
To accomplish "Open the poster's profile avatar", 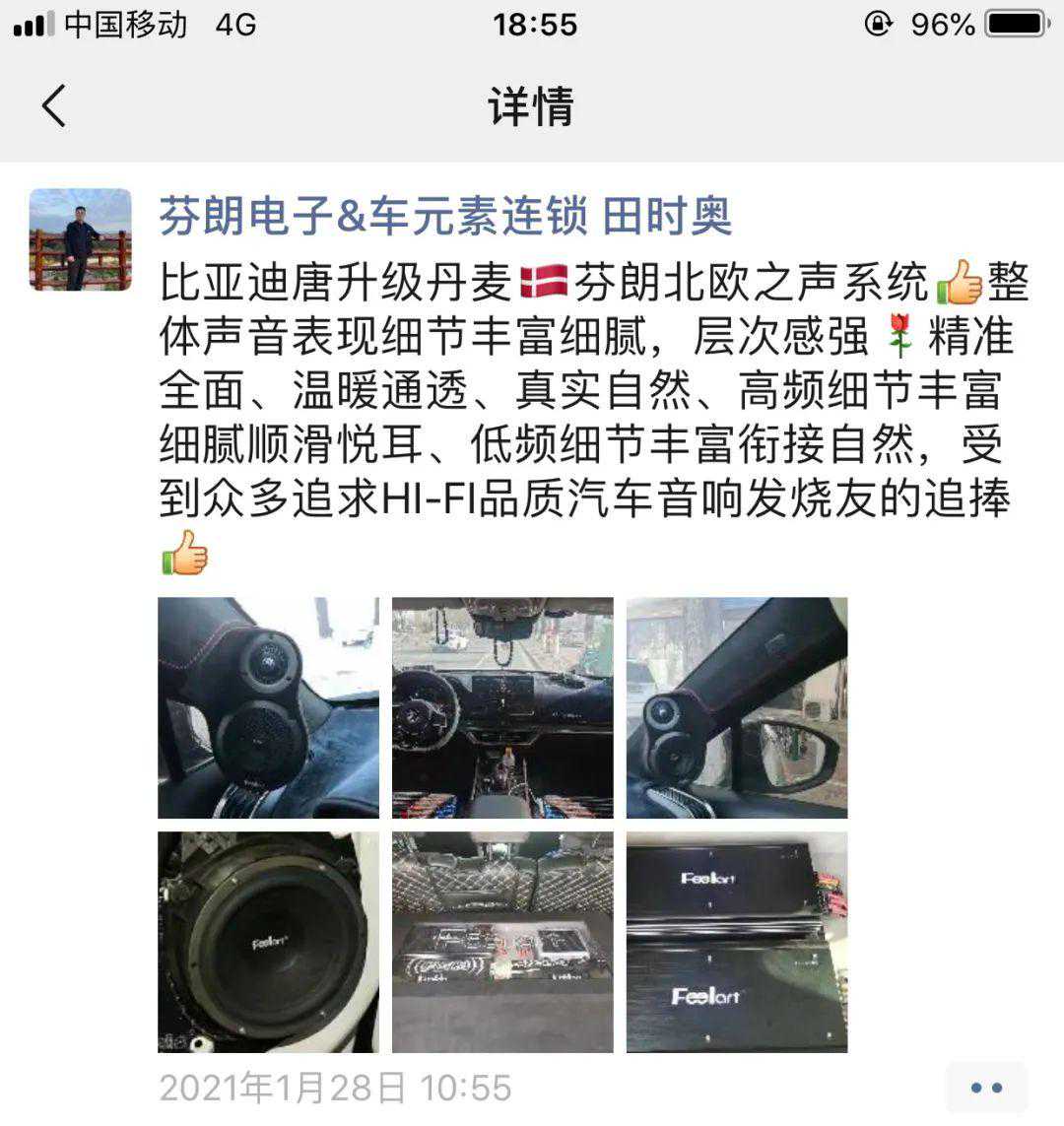I will coord(80,239).
